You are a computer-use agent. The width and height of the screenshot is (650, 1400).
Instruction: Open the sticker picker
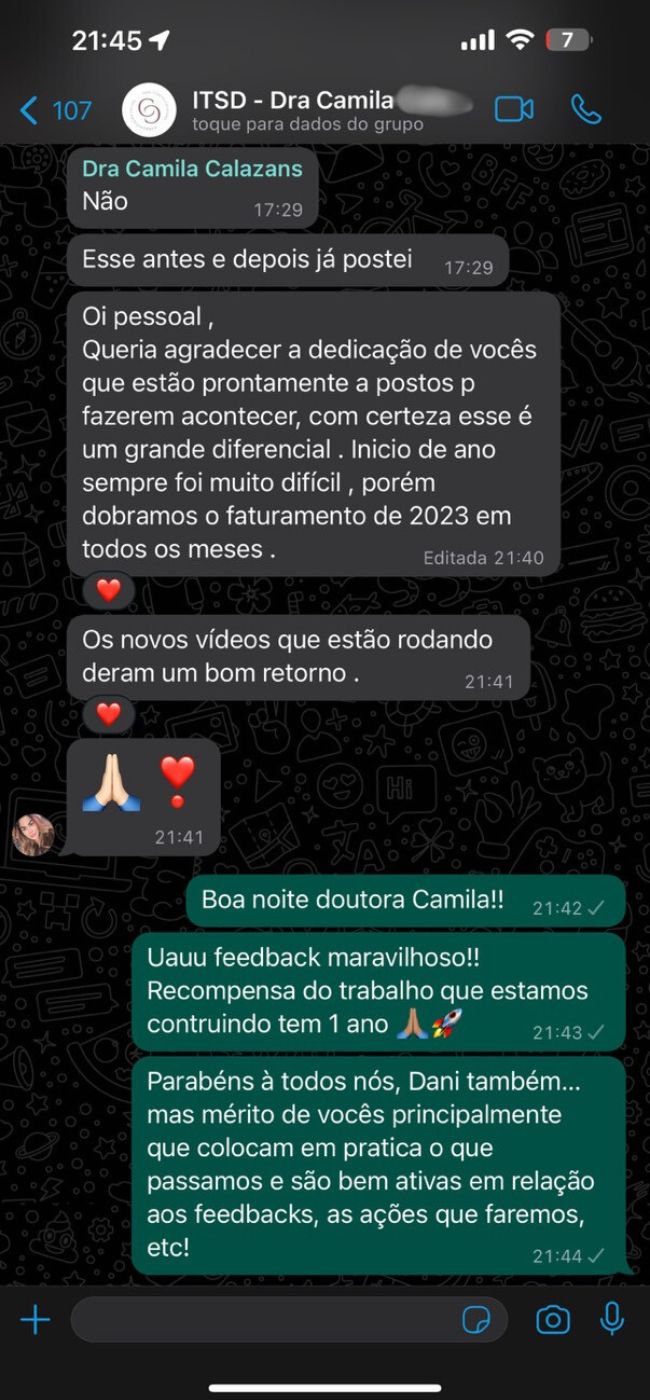476,1320
